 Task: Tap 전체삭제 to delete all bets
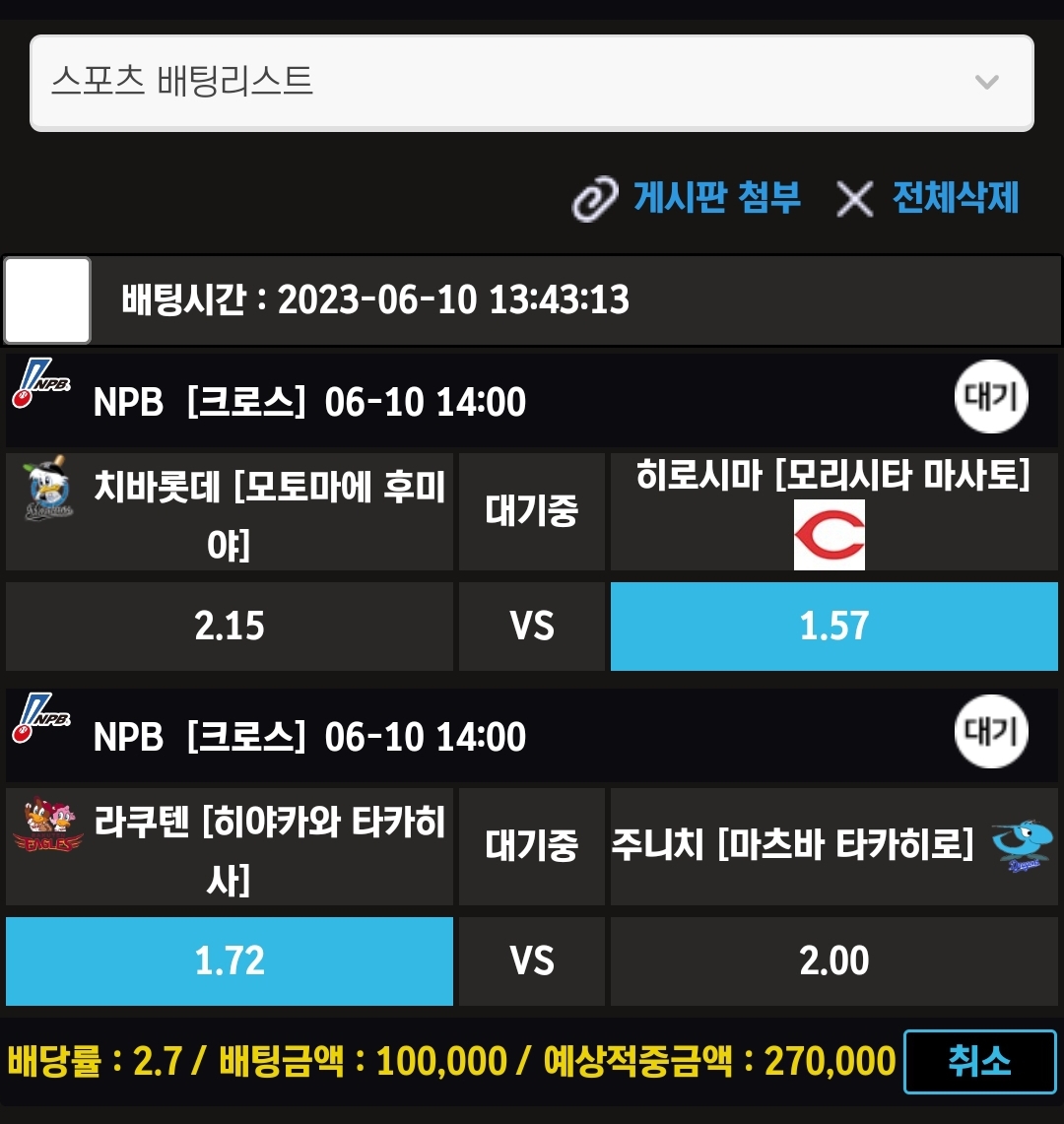pyautogui.click(x=928, y=198)
